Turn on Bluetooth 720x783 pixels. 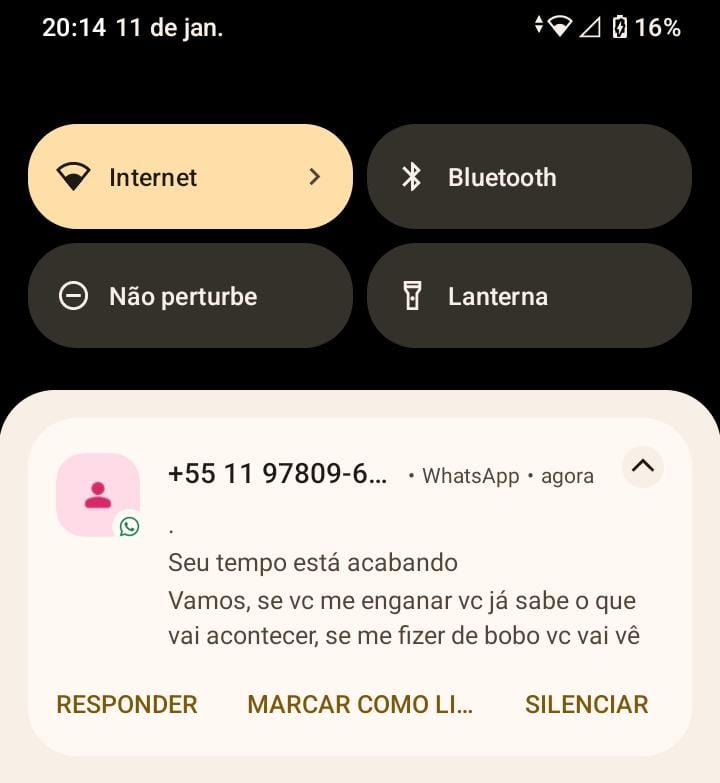(529, 177)
